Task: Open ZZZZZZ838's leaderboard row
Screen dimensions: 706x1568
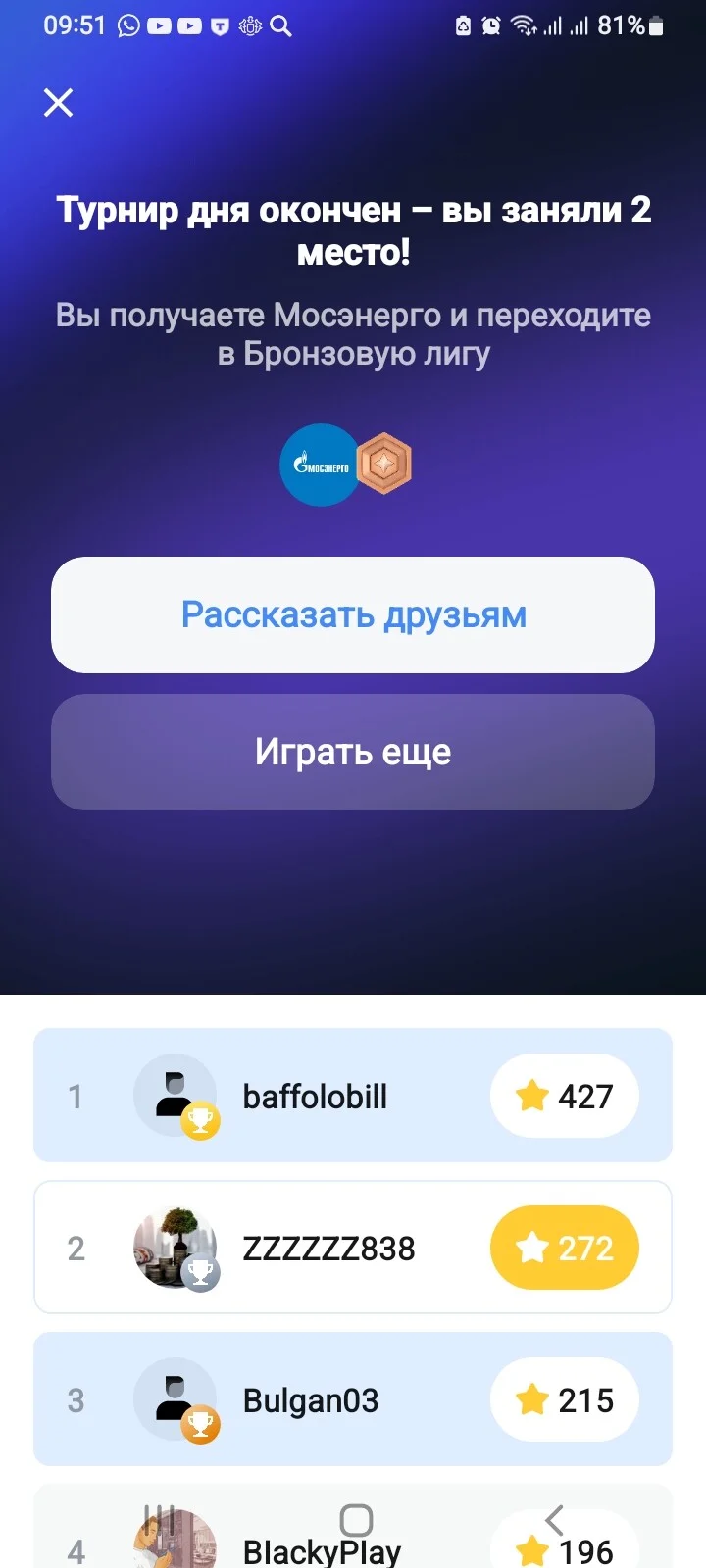Action: pyautogui.click(x=353, y=1247)
